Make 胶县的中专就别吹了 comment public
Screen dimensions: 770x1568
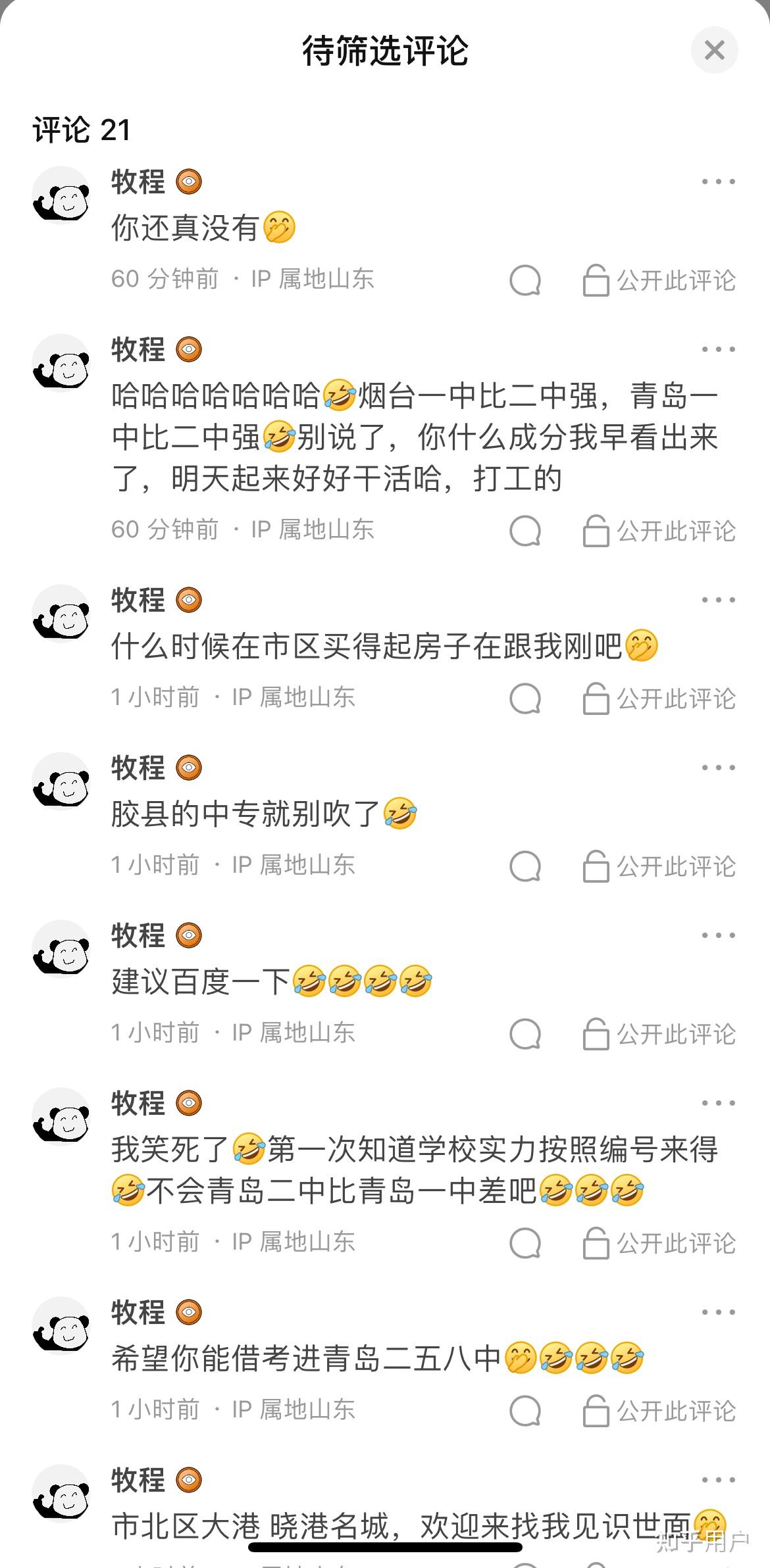[659, 866]
